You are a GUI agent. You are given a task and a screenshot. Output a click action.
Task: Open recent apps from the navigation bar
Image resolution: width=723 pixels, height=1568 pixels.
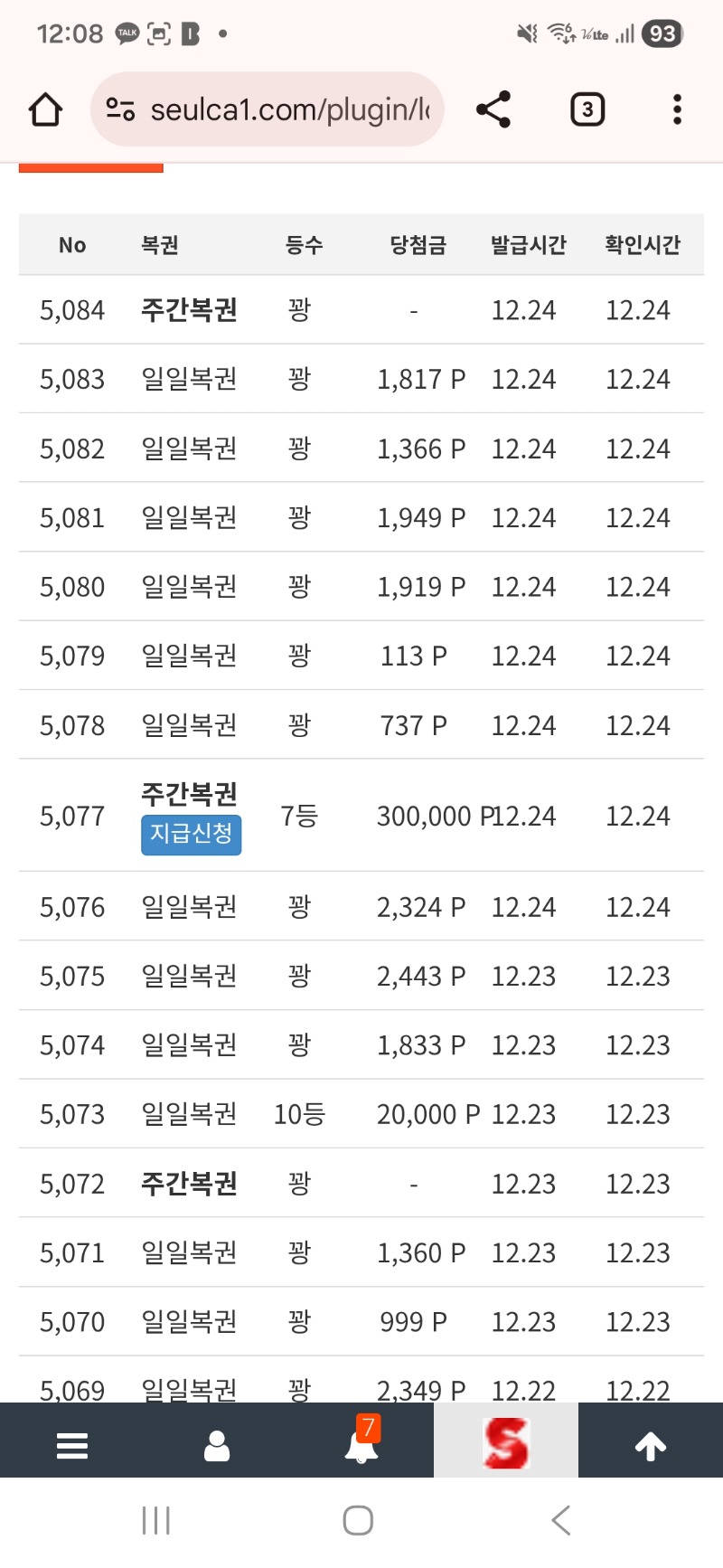tap(156, 1520)
